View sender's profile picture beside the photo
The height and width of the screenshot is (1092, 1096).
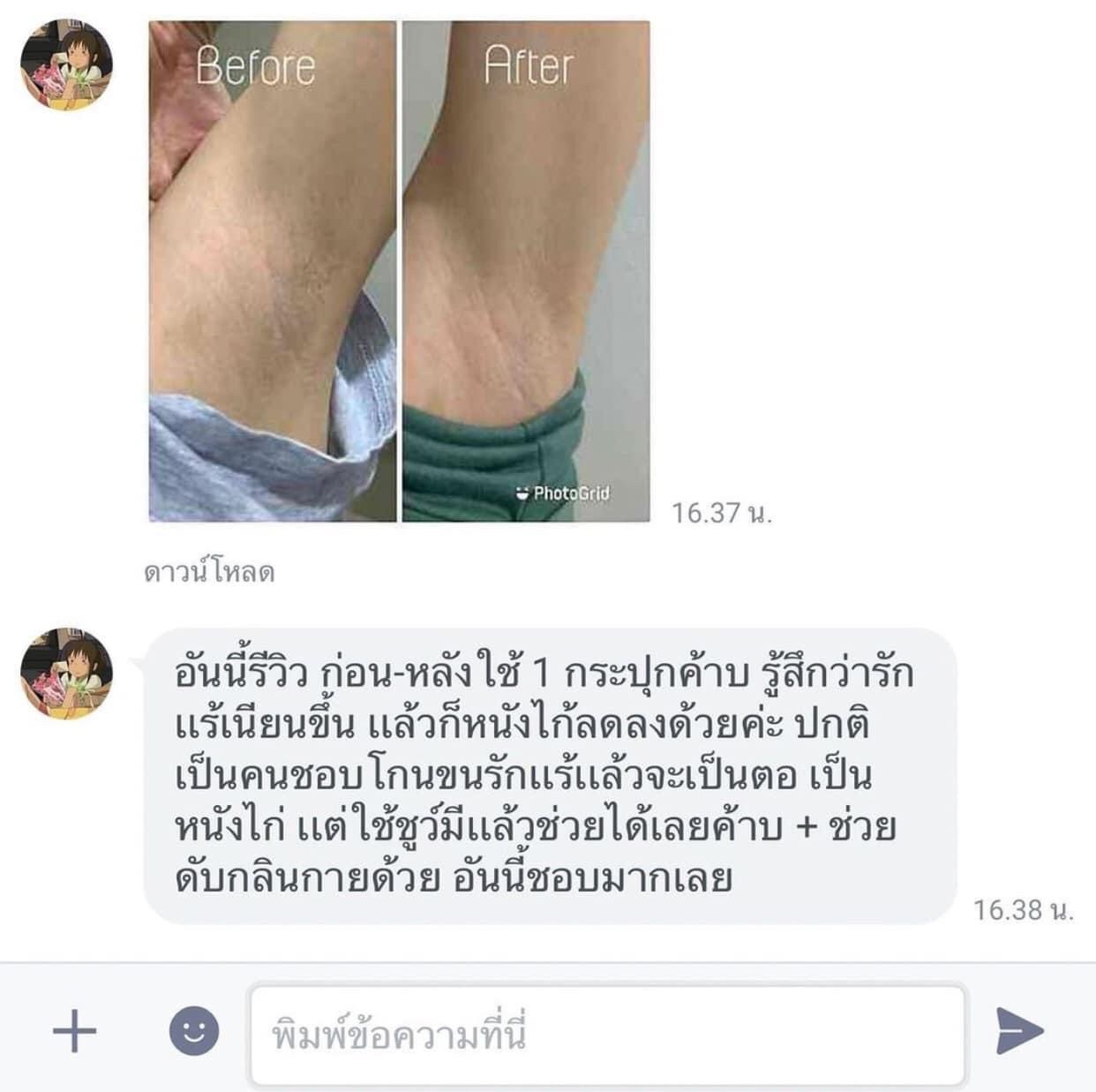tap(67, 66)
